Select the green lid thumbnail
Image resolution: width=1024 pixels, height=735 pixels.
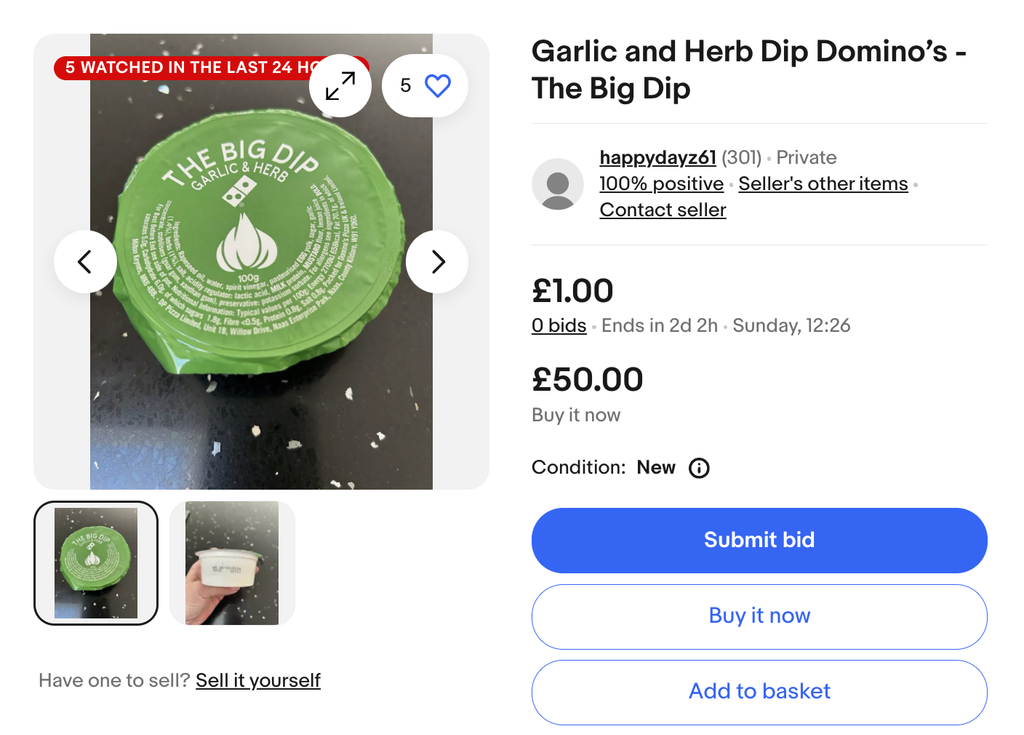click(96, 563)
